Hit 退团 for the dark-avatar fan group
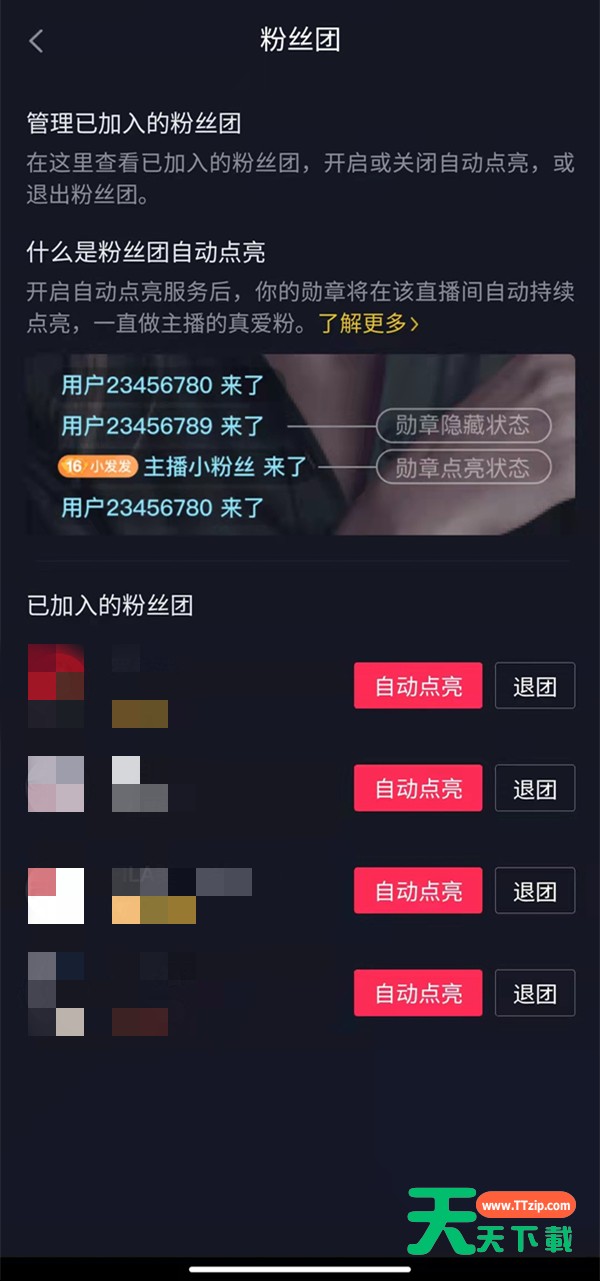The height and width of the screenshot is (1281, 600). pos(534,993)
